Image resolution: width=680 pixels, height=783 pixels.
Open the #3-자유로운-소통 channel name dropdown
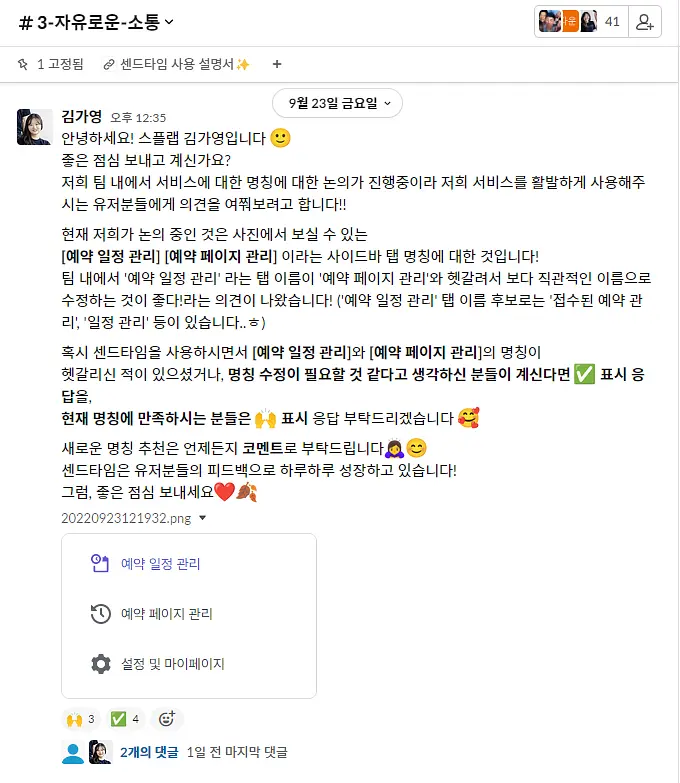[x=96, y=22]
